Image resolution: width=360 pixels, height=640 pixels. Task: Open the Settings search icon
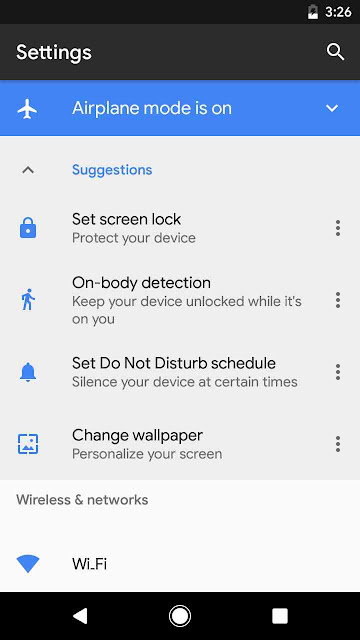[x=336, y=52]
